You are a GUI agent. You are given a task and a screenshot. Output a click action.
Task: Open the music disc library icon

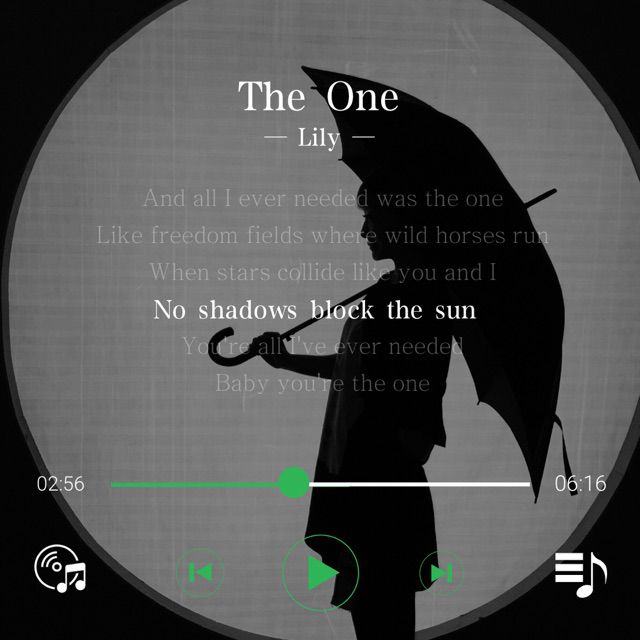coord(60,570)
